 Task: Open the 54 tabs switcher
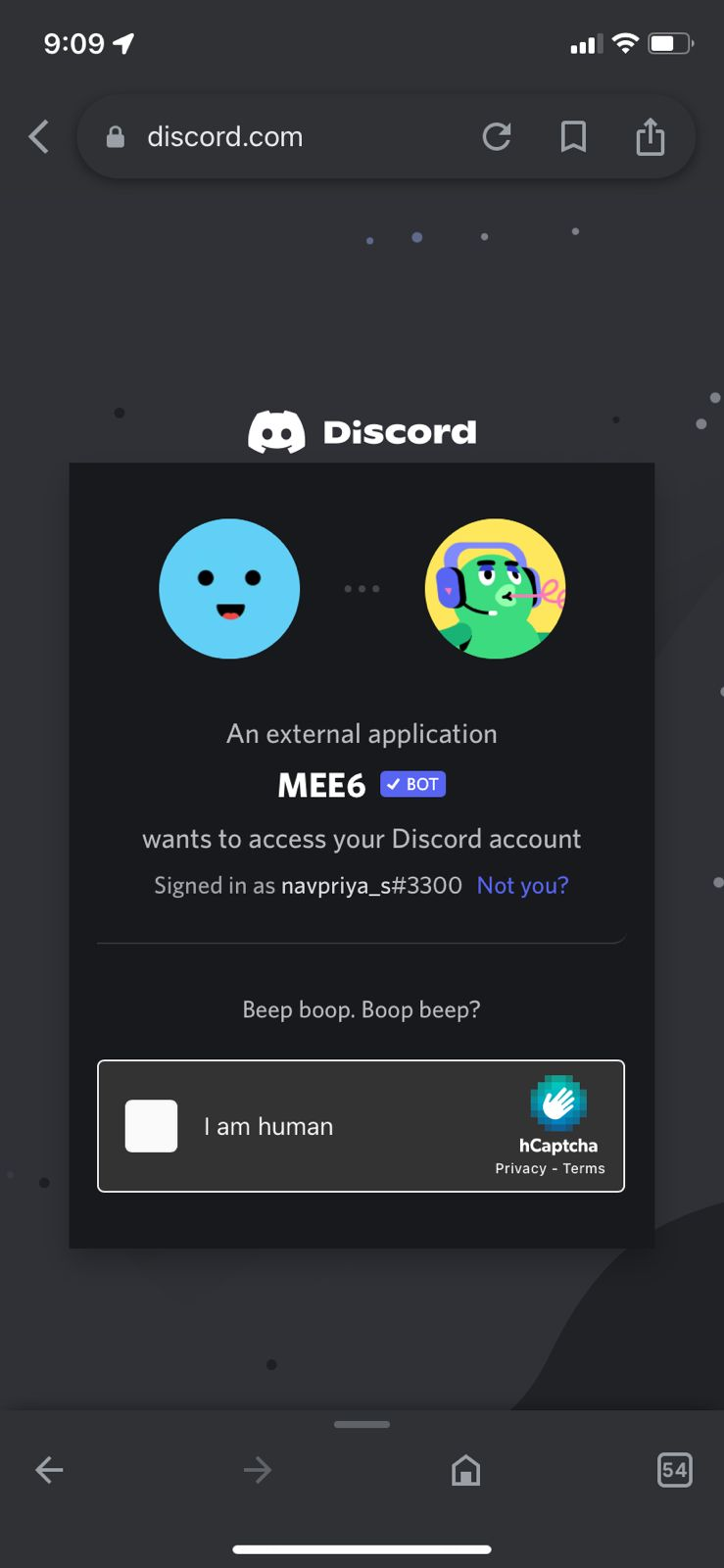[x=674, y=1469]
